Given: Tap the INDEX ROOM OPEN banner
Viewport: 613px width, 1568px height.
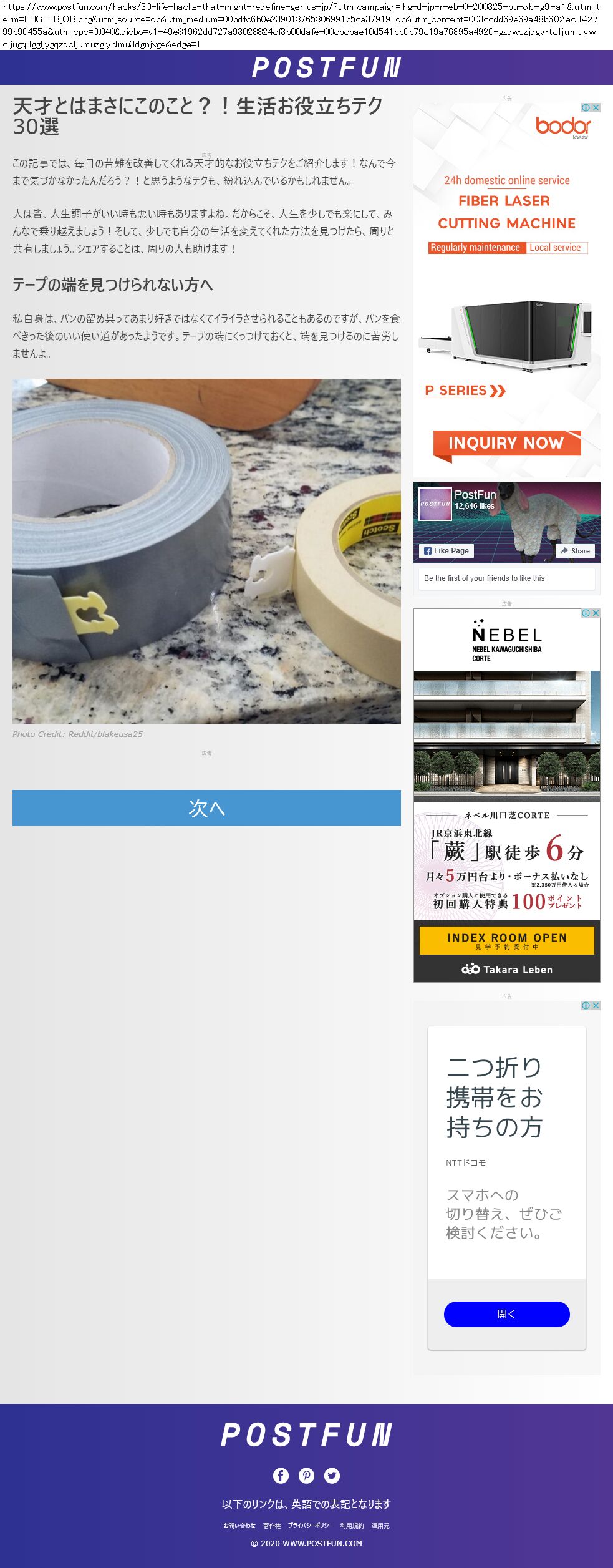Looking at the screenshot, I should point(506,940).
